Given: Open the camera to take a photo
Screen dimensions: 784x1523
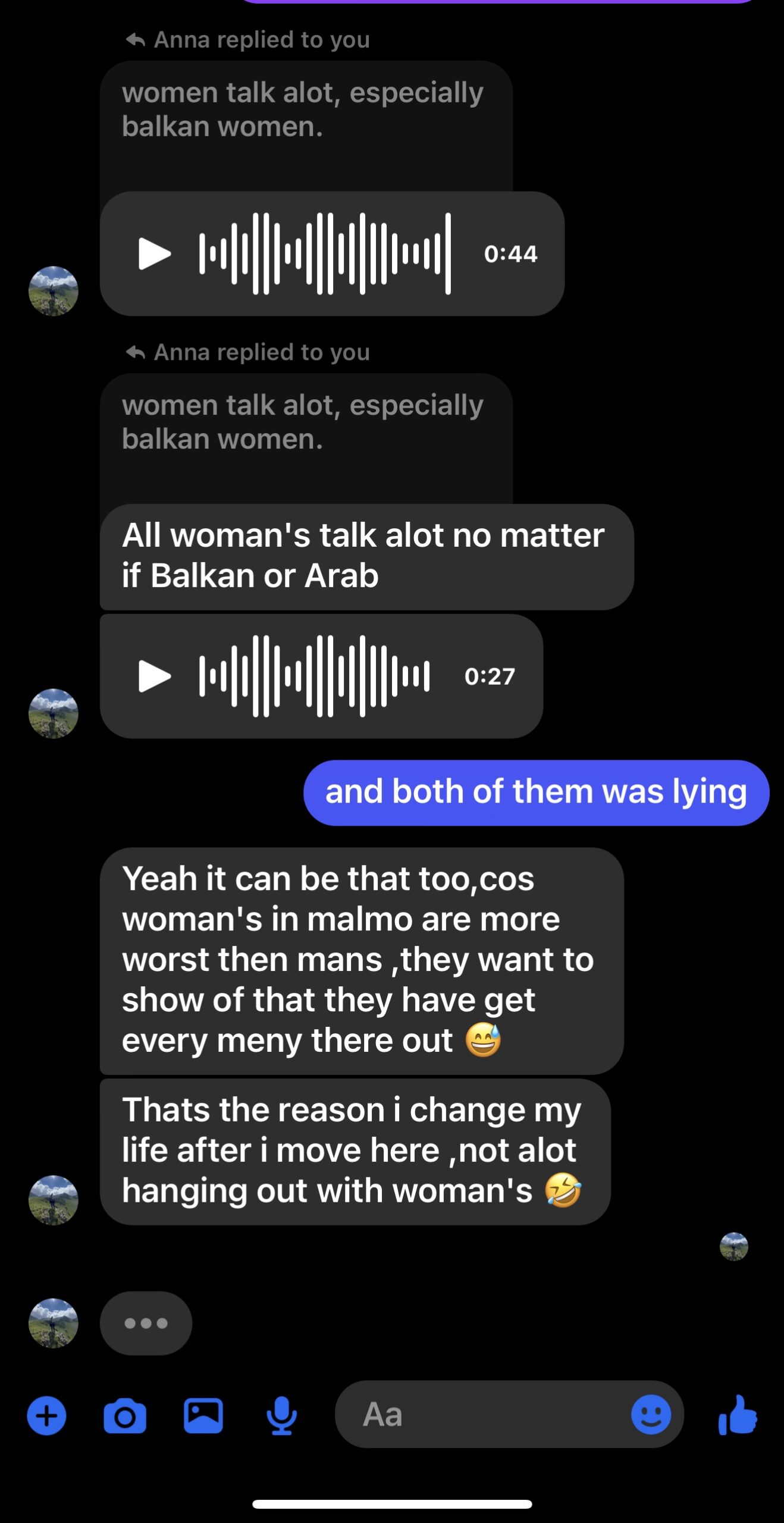Looking at the screenshot, I should [125, 1415].
